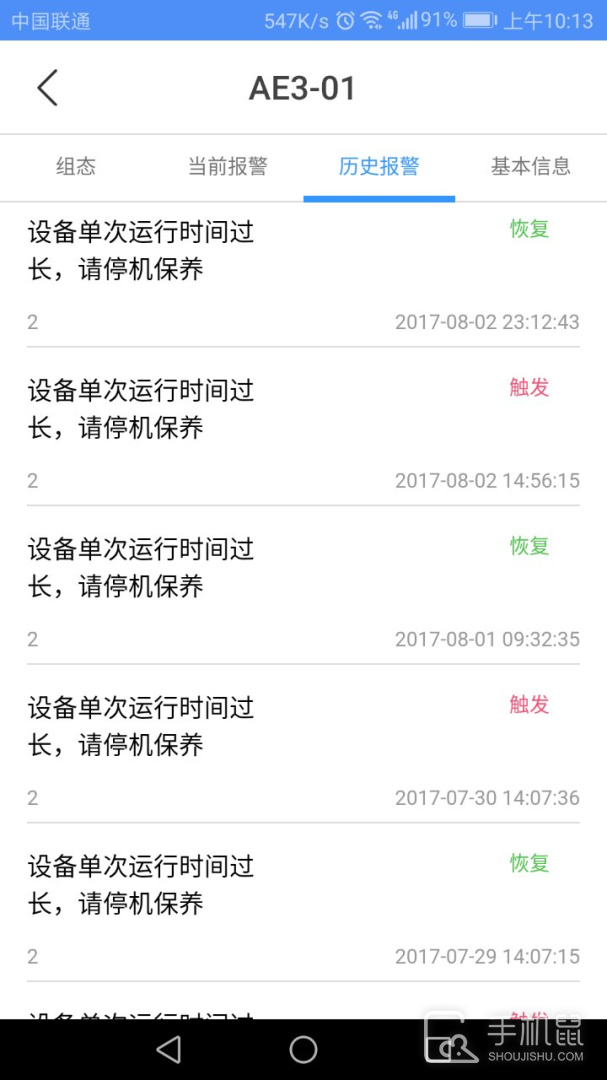Tap the system home button
The width and height of the screenshot is (607, 1080).
click(303, 1049)
